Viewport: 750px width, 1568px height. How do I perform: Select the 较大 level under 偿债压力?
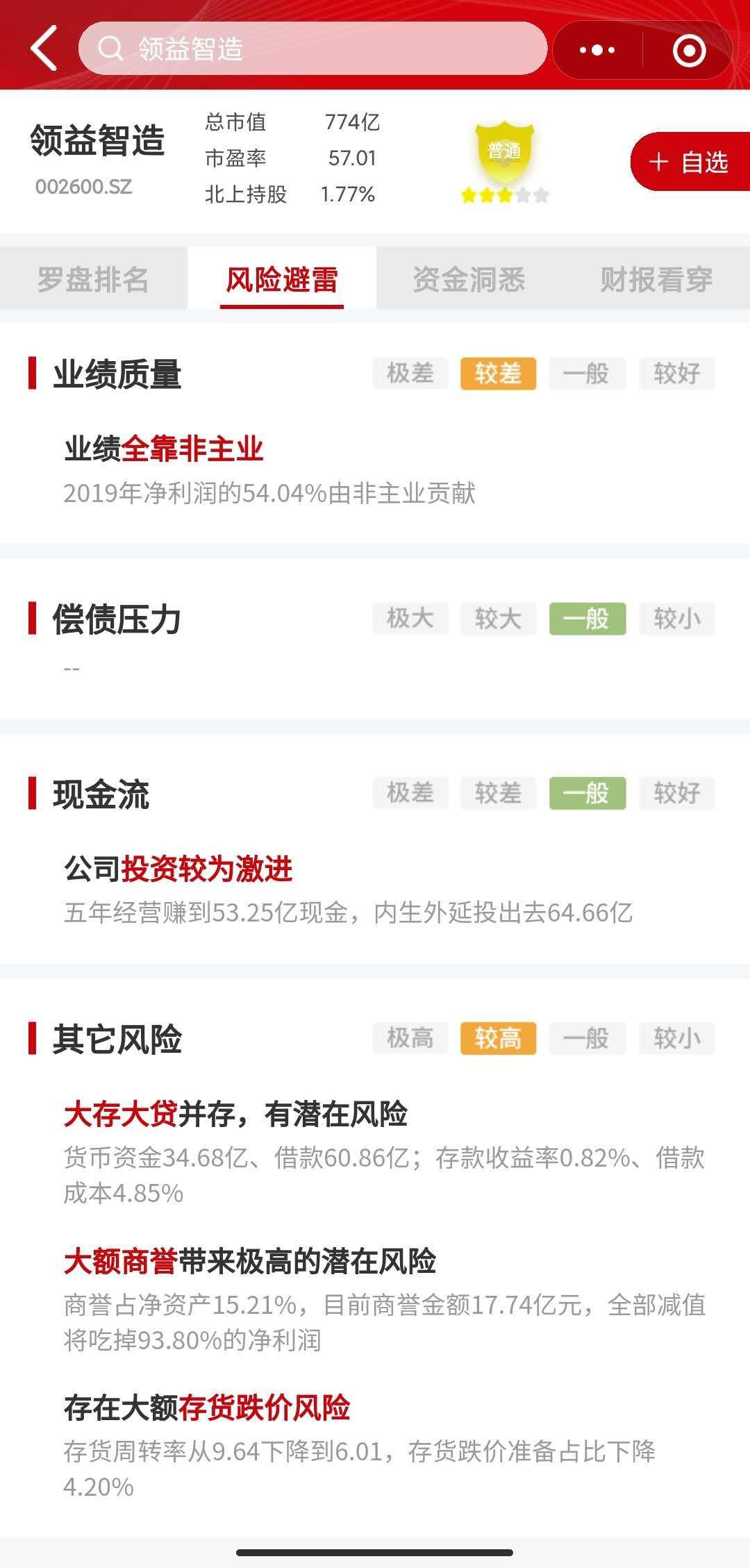(499, 619)
